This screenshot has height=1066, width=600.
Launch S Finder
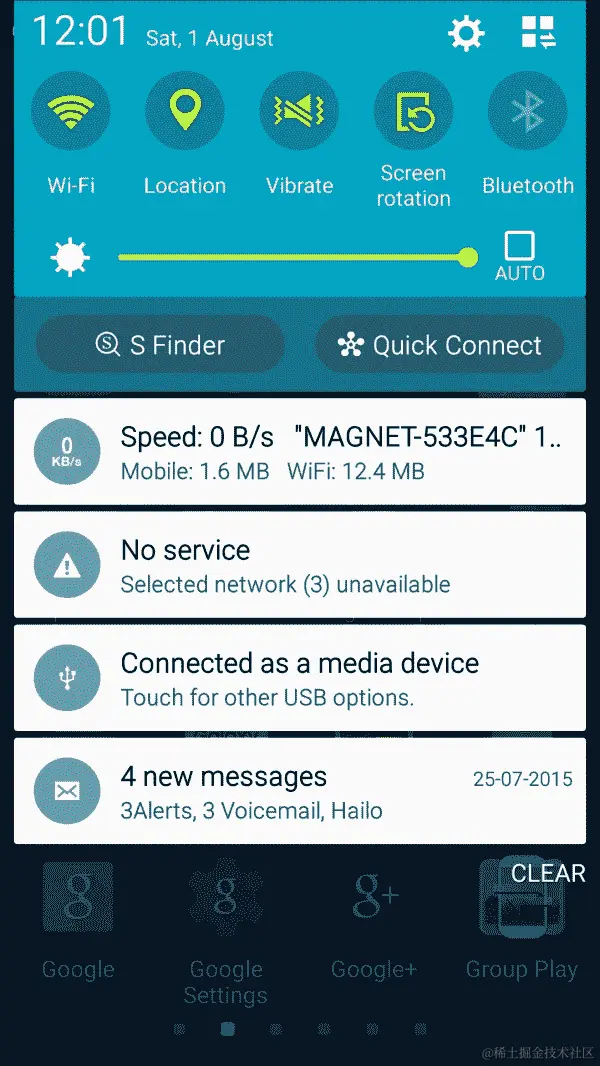coord(160,345)
